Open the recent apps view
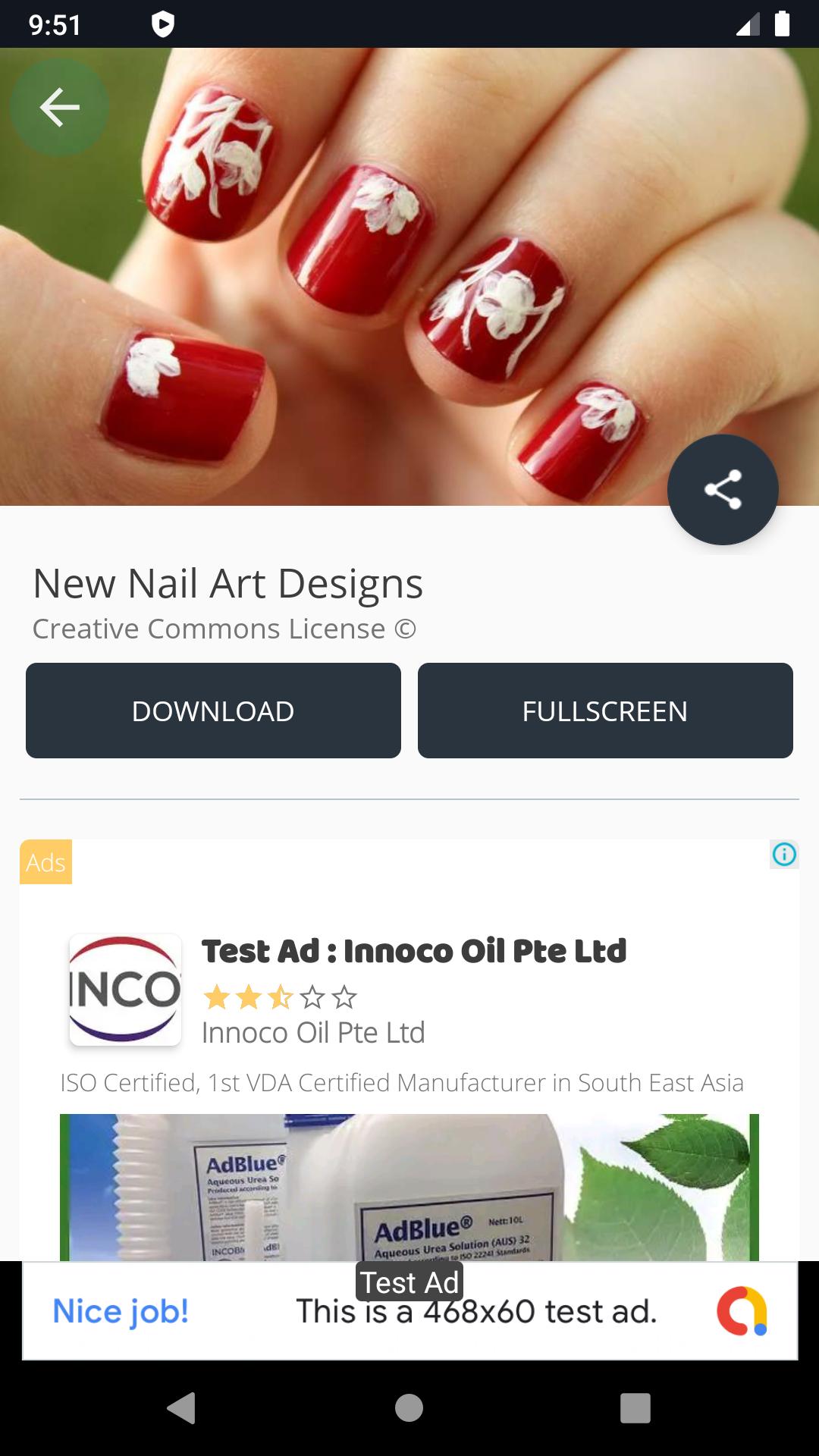Image resolution: width=819 pixels, height=1456 pixels. [x=635, y=1408]
